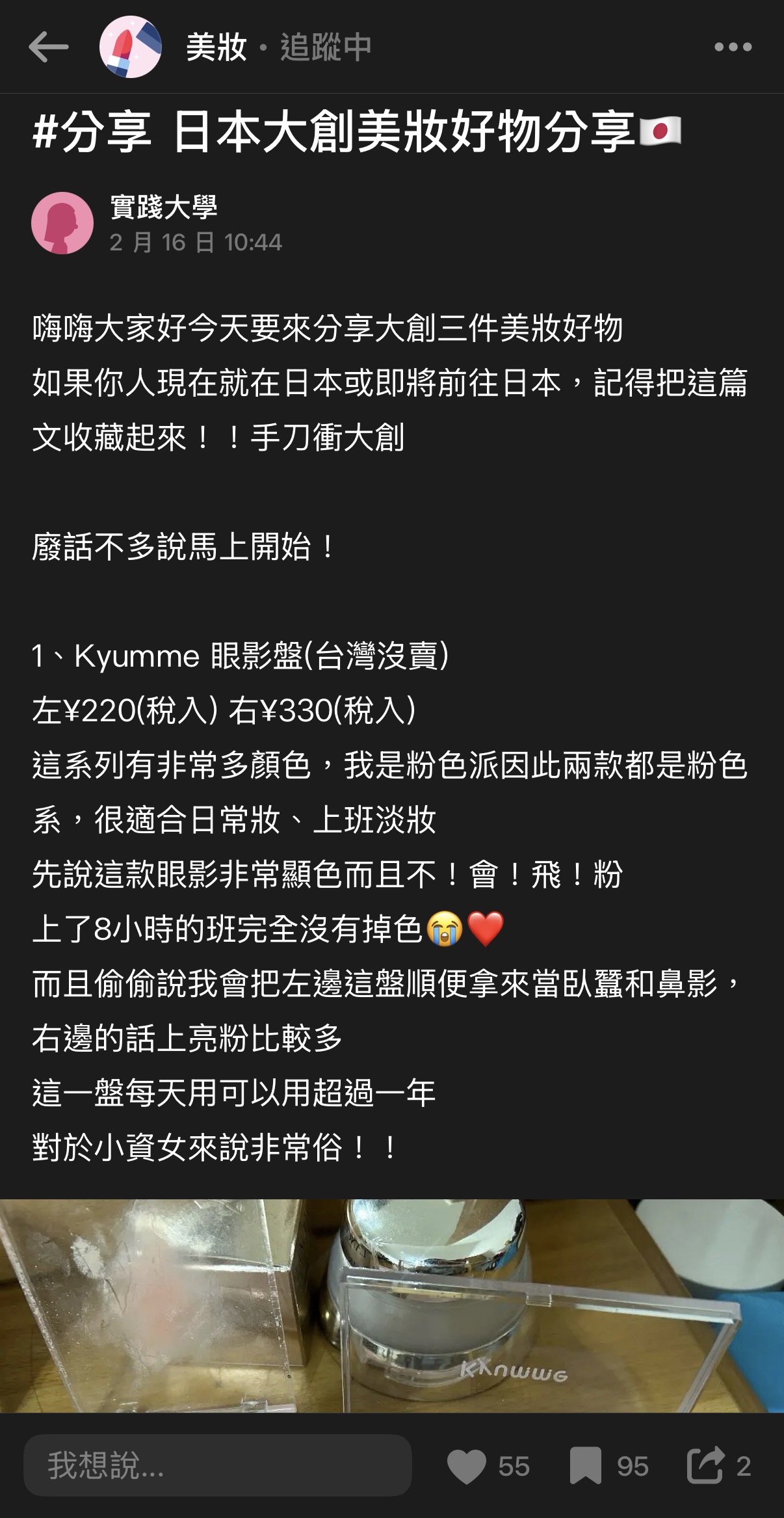Go back using the top arrow
784x1518 pixels.
48,47
